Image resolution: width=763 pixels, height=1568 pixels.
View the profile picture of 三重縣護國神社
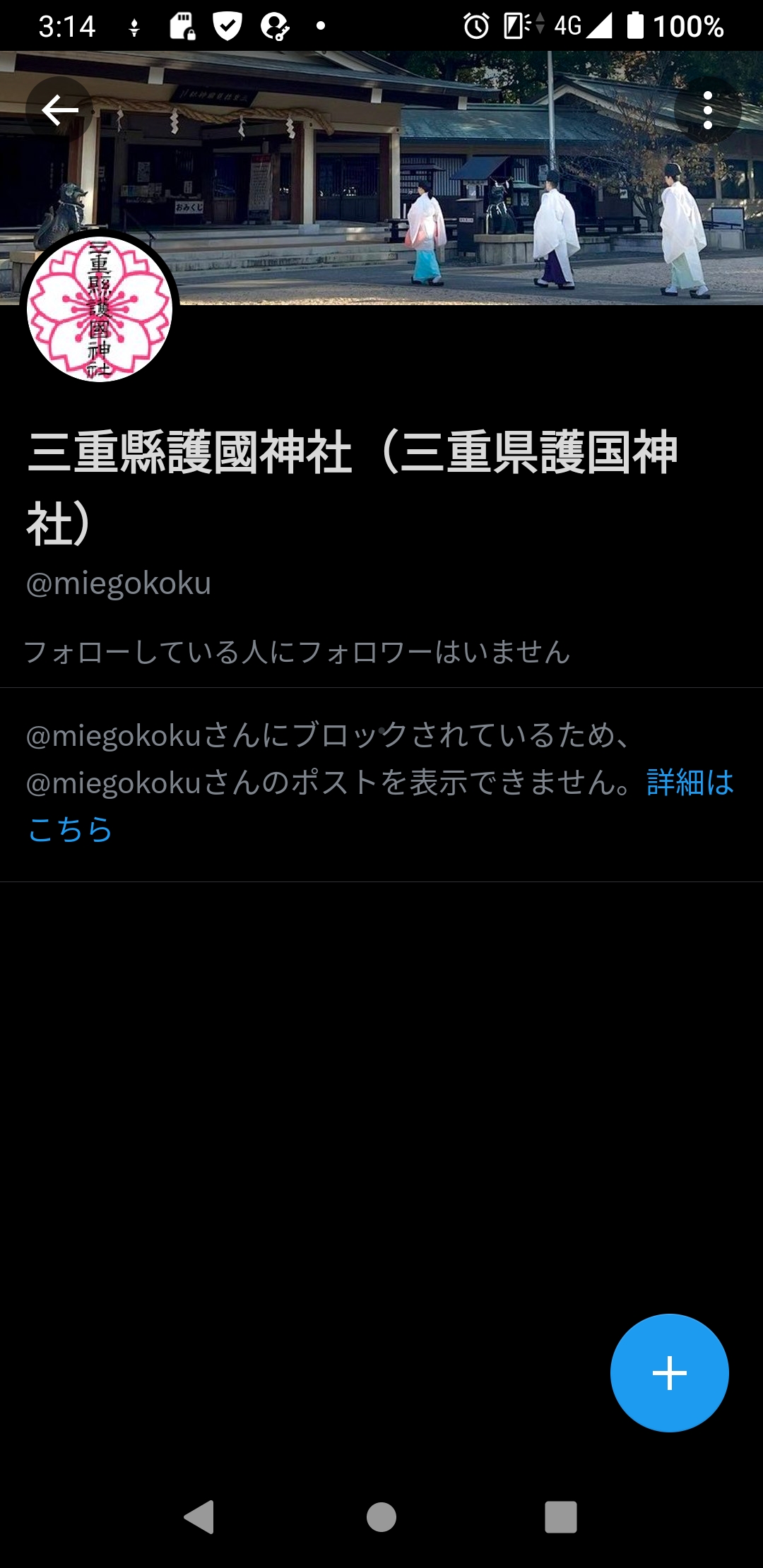[100, 309]
